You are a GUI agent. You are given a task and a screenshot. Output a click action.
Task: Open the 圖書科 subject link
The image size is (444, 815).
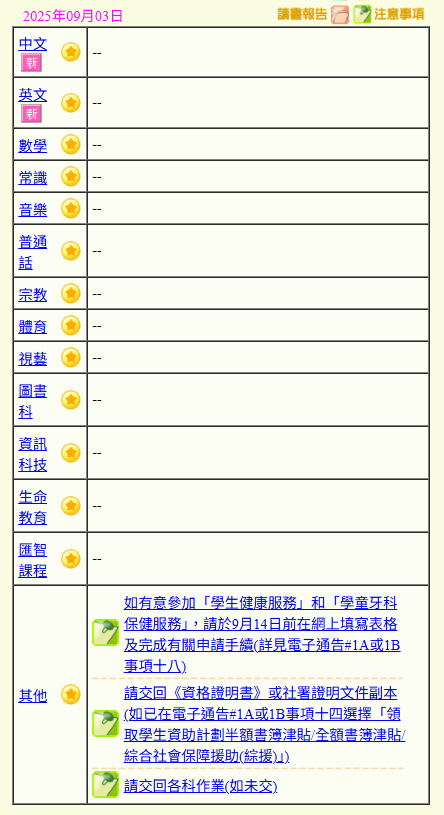[33, 401]
